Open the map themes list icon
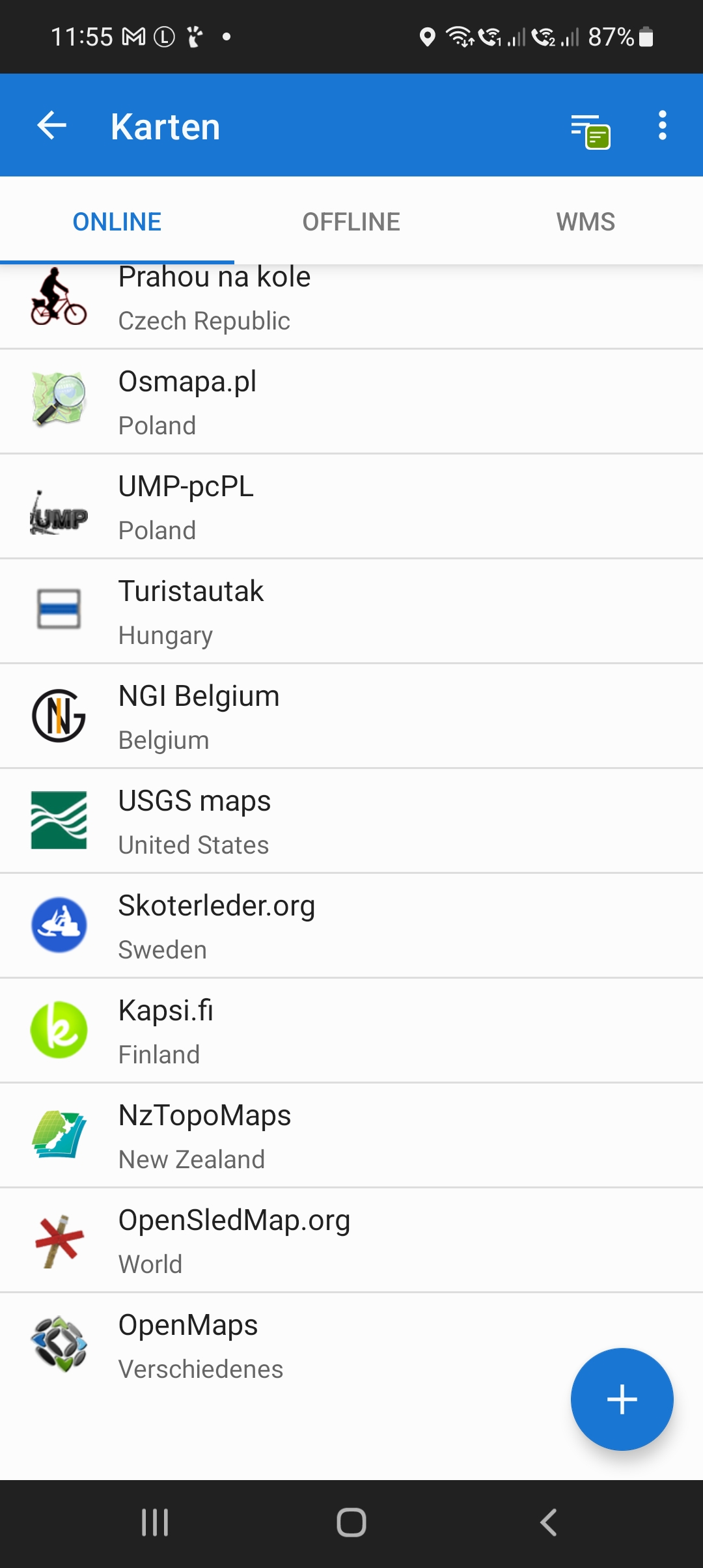Image resolution: width=703 pixels, height=1568 pixels. (x=590, y=130)
